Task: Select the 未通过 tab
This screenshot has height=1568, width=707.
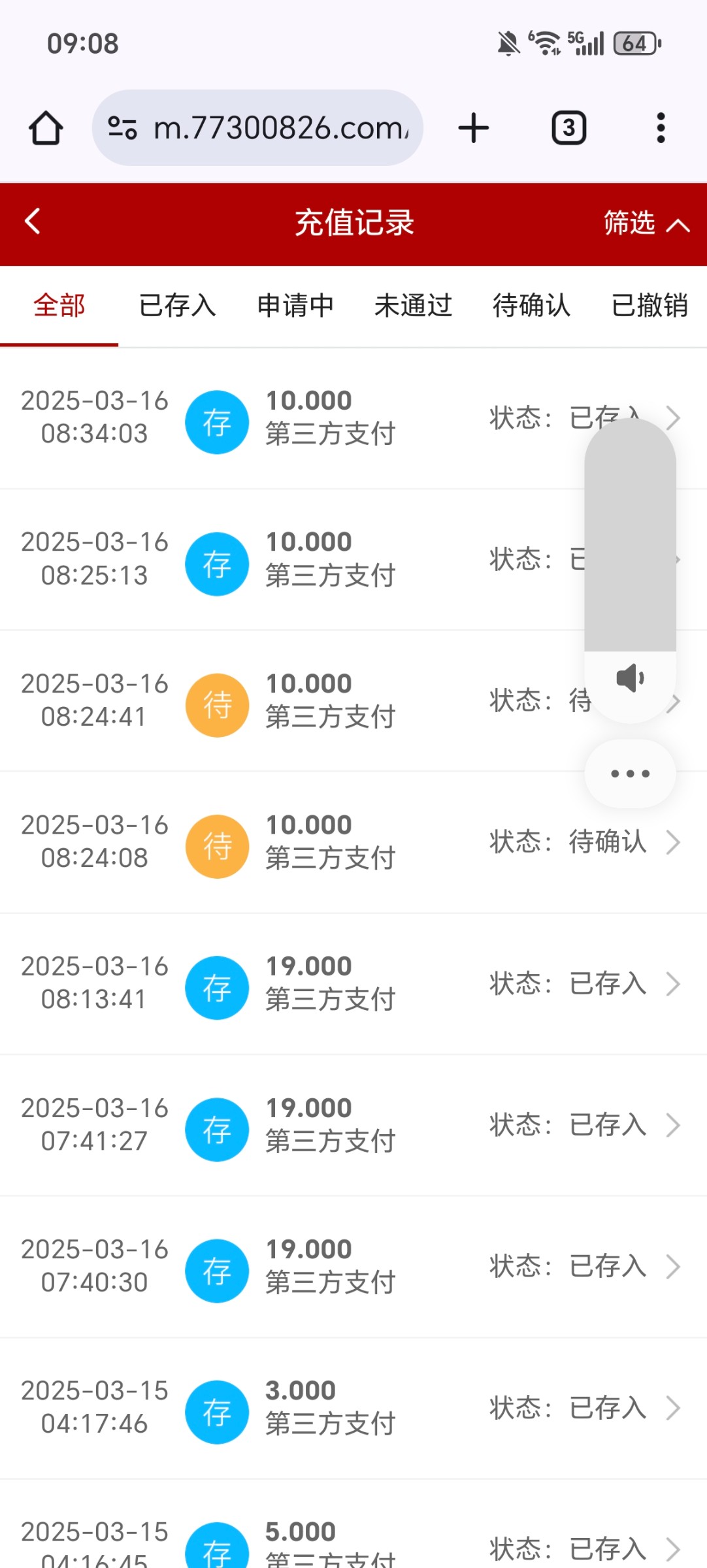Action: (413, 306)
